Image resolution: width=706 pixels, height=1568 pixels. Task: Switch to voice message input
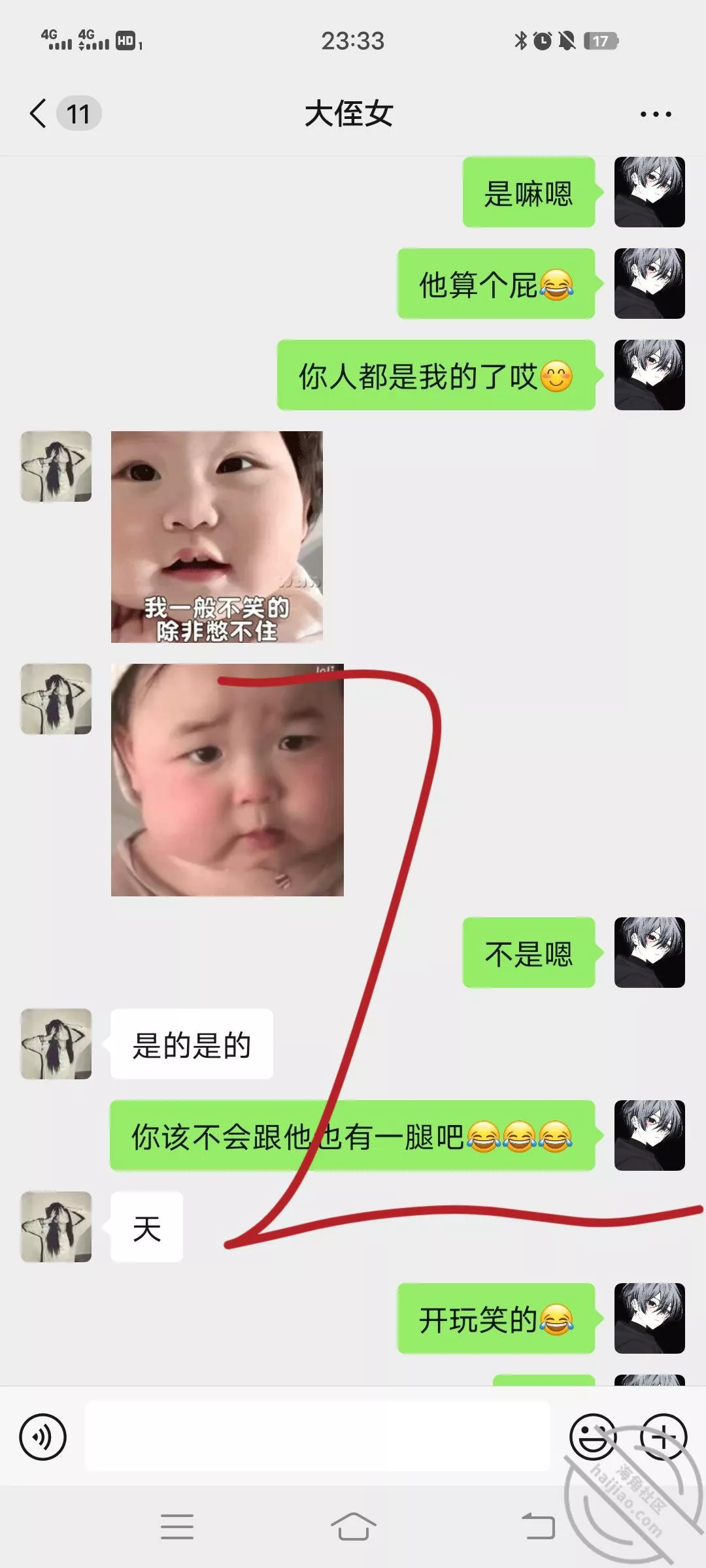pyautogui.click(x=43, y=1437)
